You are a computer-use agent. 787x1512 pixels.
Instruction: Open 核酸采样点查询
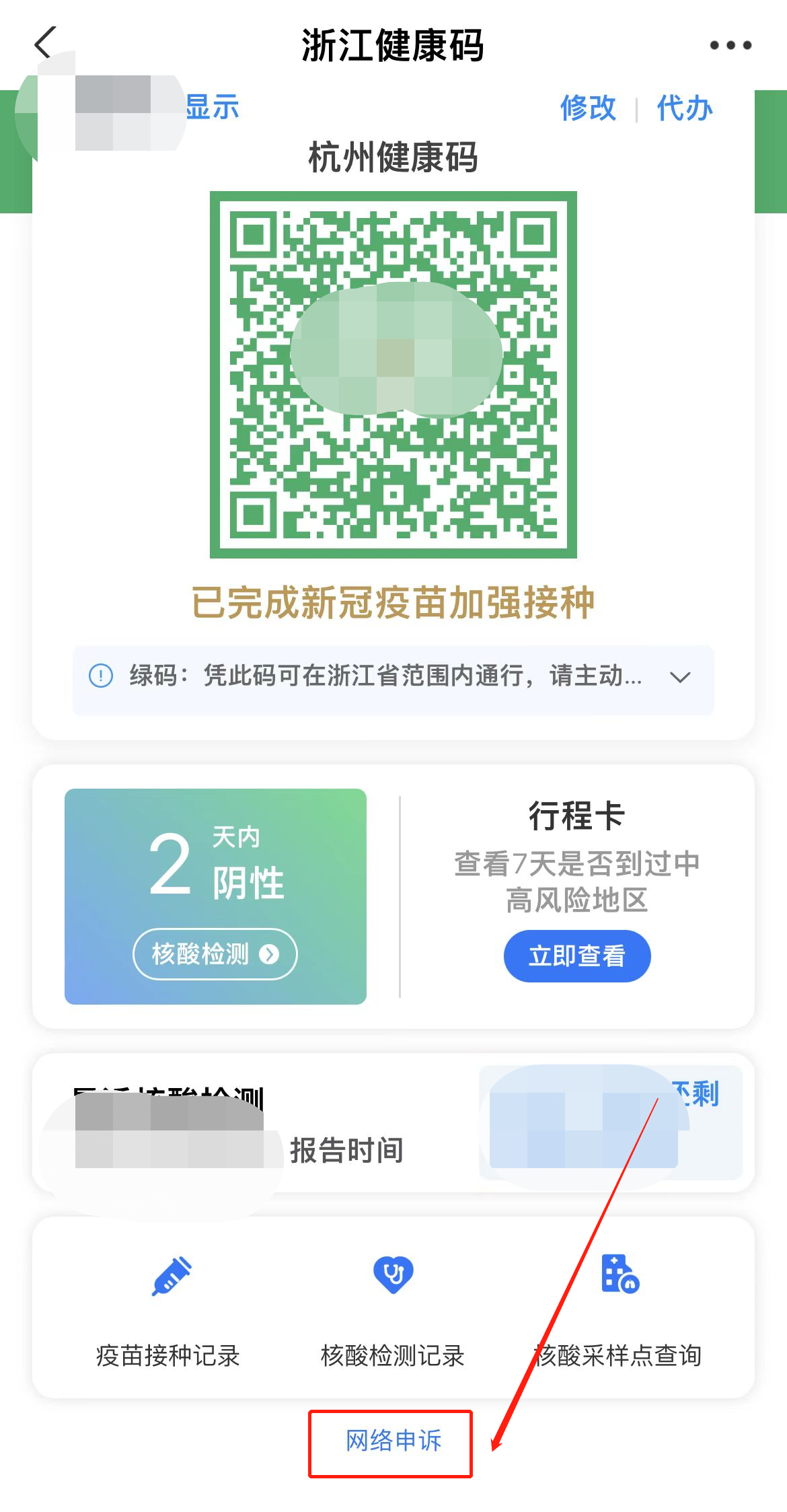[618, 1309]
